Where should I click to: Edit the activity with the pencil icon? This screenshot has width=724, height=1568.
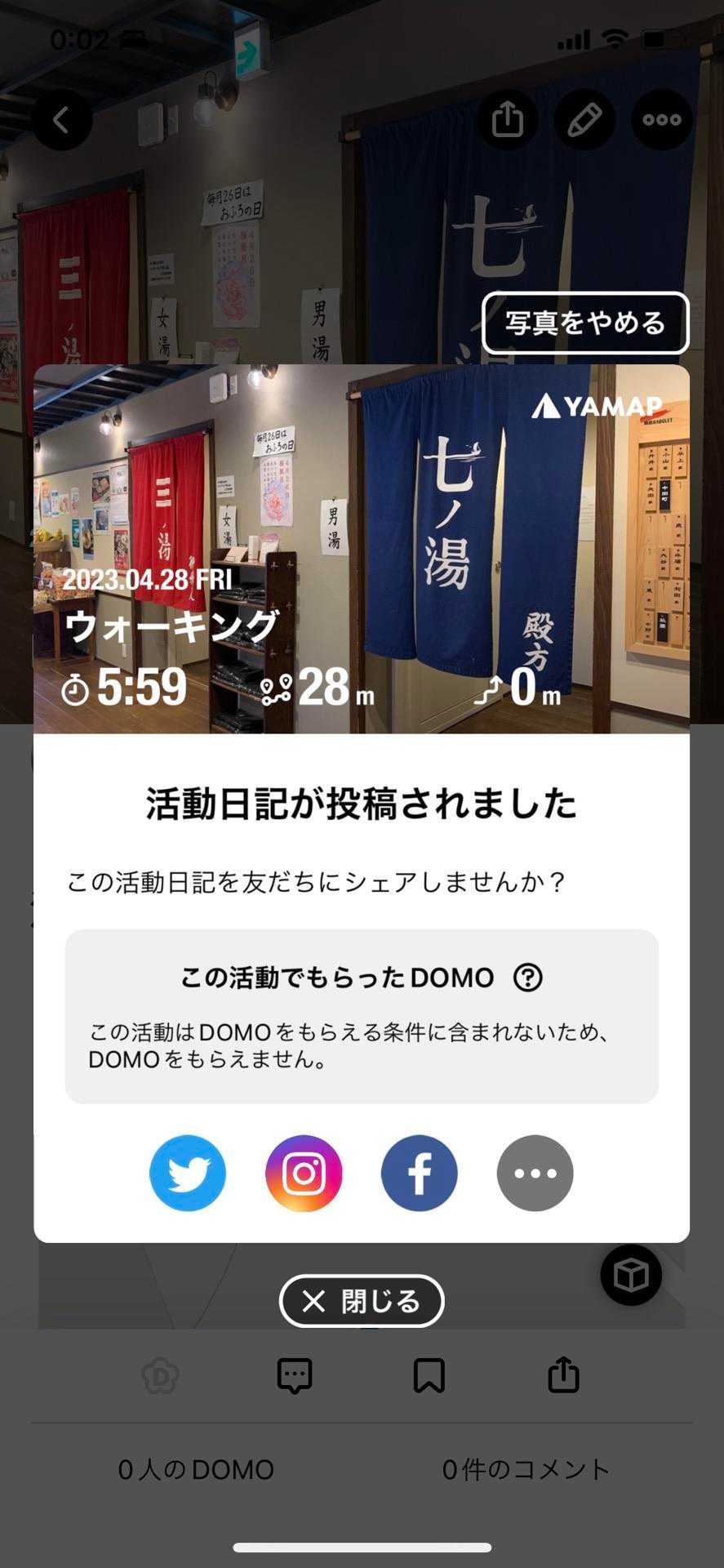[x=584, y=120]
